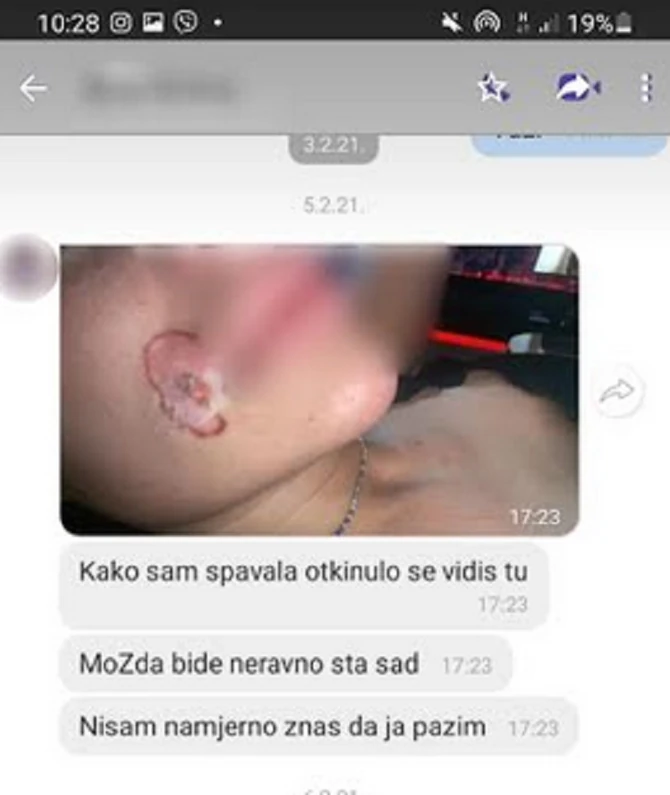This screenshot has height=795, width=670.
Task: Open the photo sent at 17:23
Action: click(319, 390)
